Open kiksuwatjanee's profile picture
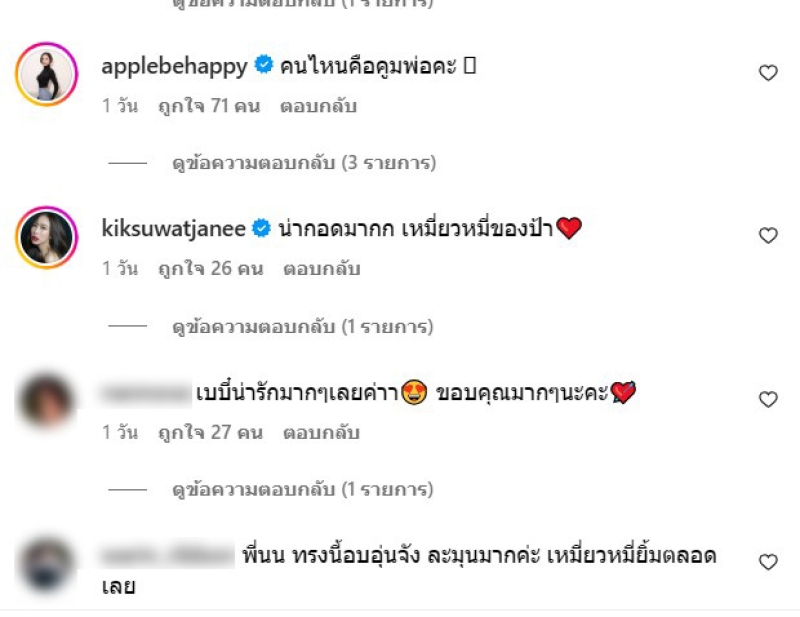800x617 pixels. tap(47, 237)
